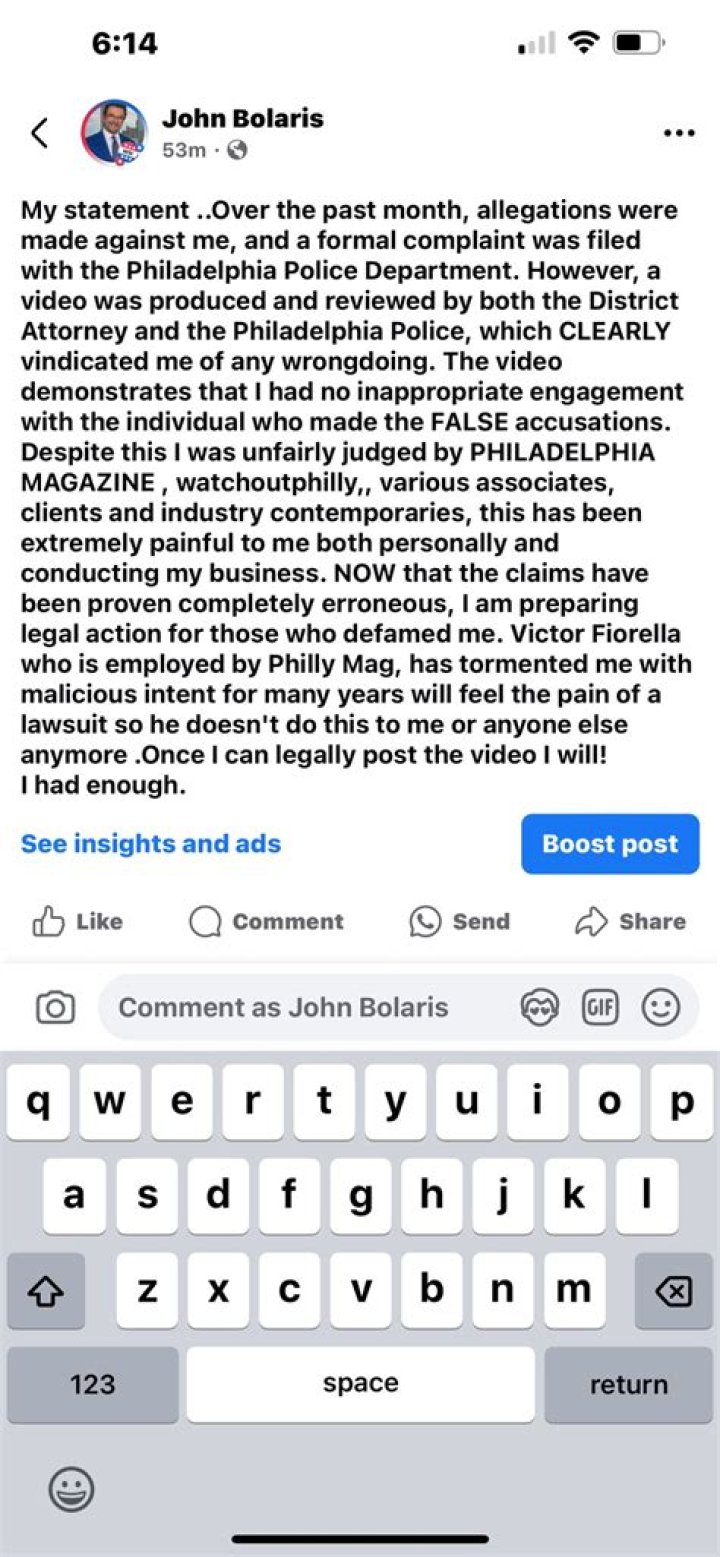
Task: Tap the Boost post button
Action: (610, 844)
